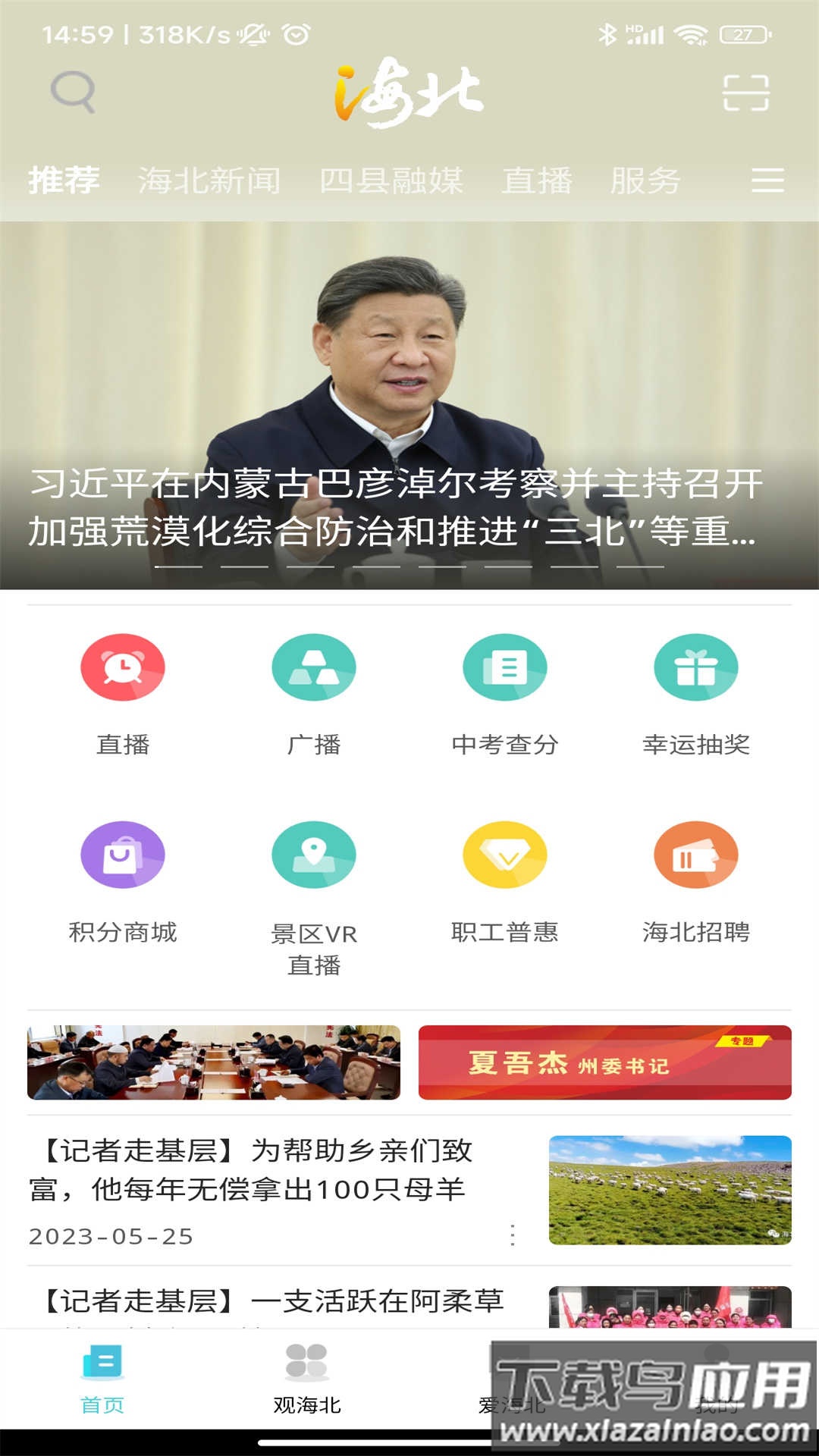Viewport: 819px width, 1456px height.
Task: Open 直播 via the red clock icon
Action: point(122,666)
